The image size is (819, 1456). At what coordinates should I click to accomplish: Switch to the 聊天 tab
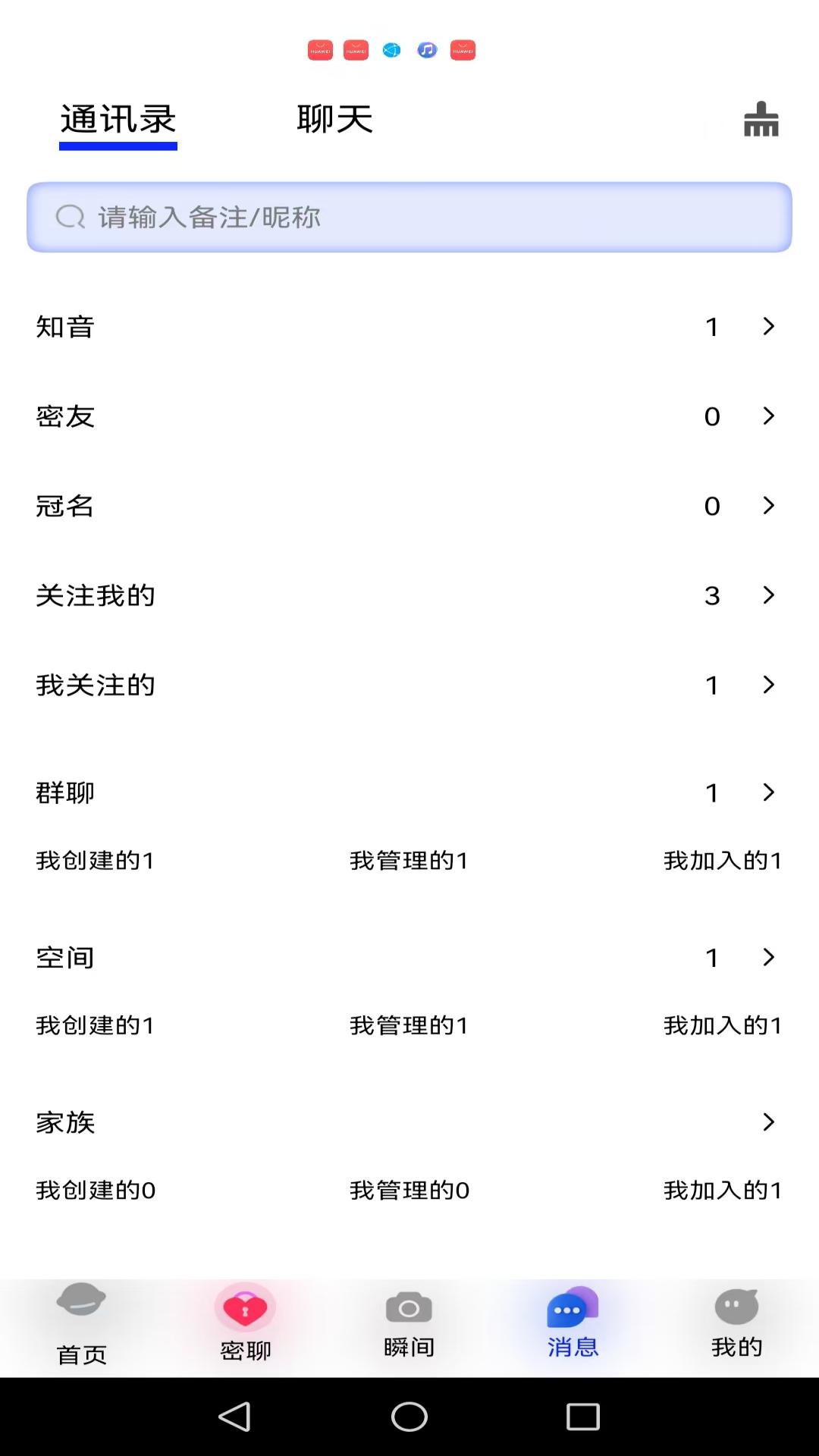coord(335,120)
